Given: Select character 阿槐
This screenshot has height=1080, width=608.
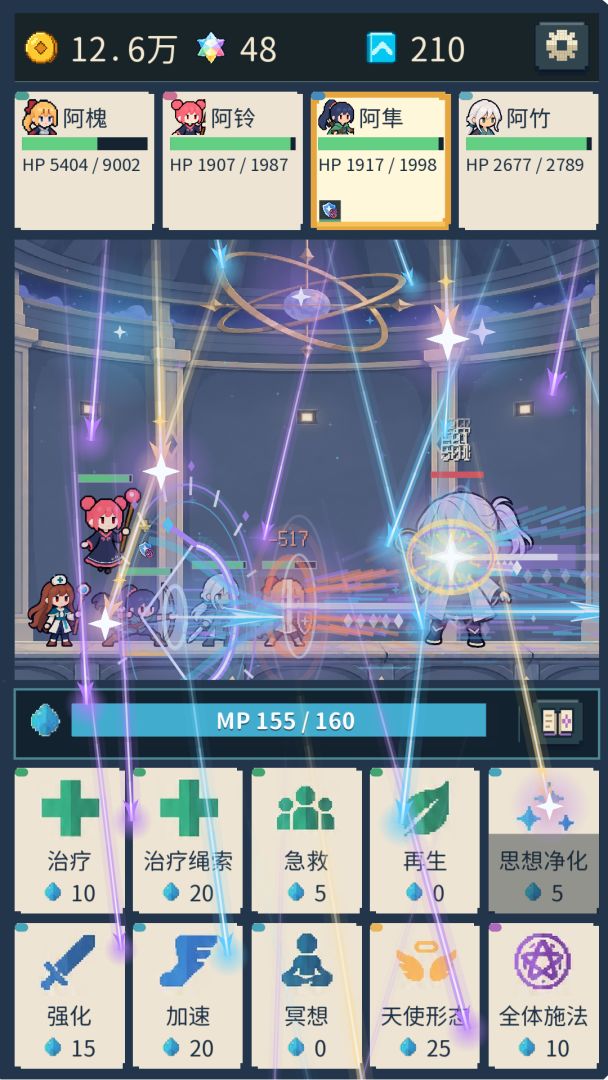Looking at the screenshot, I should click(84, 160).
